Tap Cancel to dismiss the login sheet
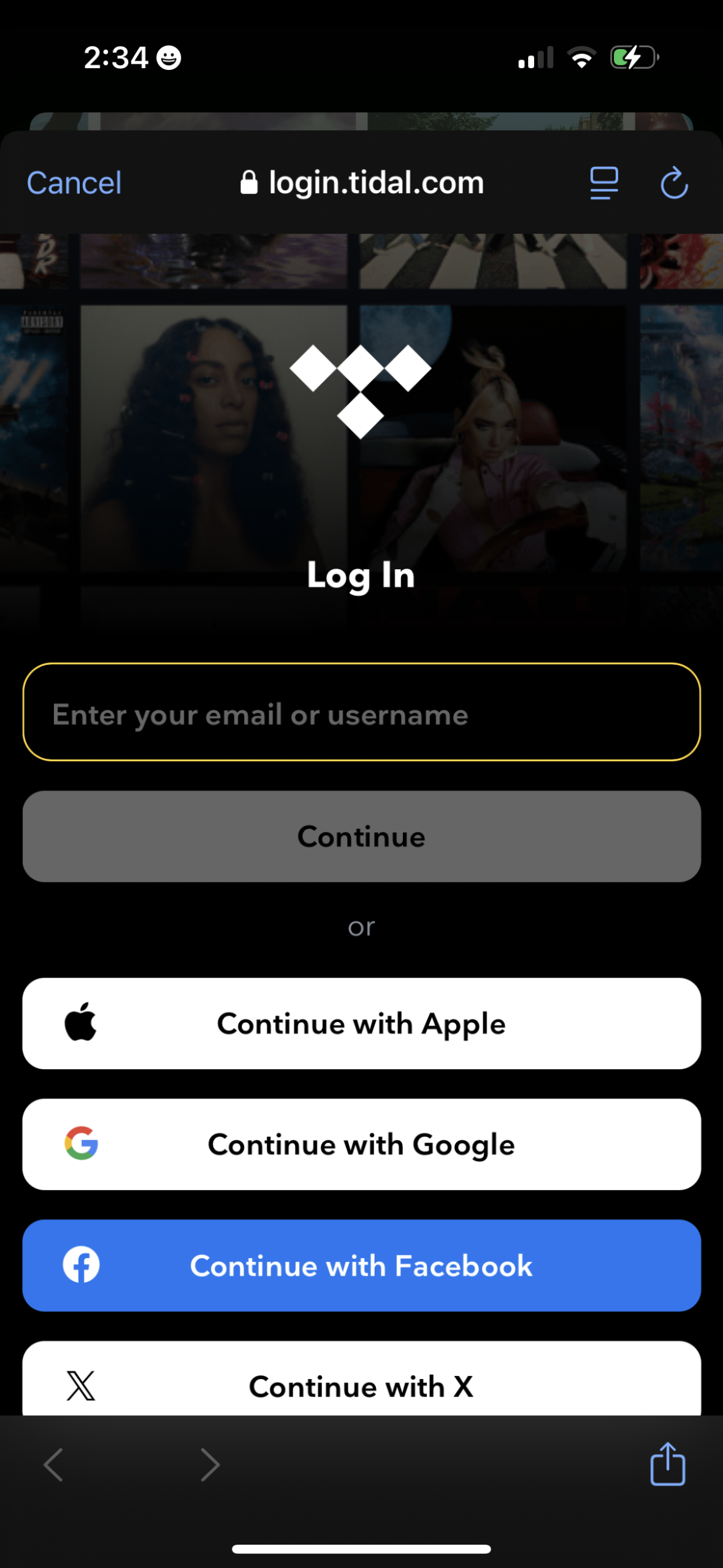Screen dimensions: 723x1568 coord(73,182)
